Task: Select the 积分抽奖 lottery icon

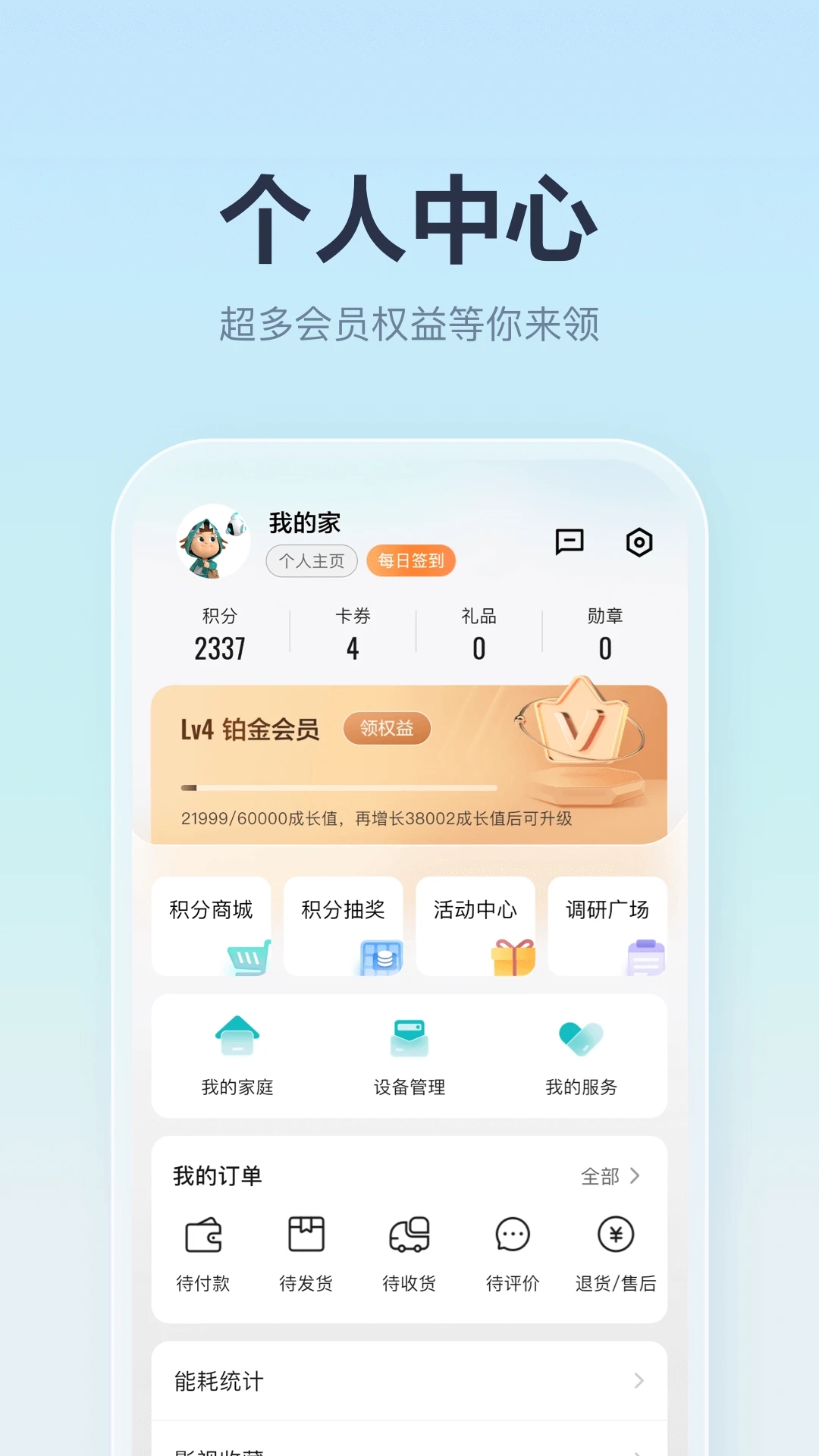Action: 380,957
